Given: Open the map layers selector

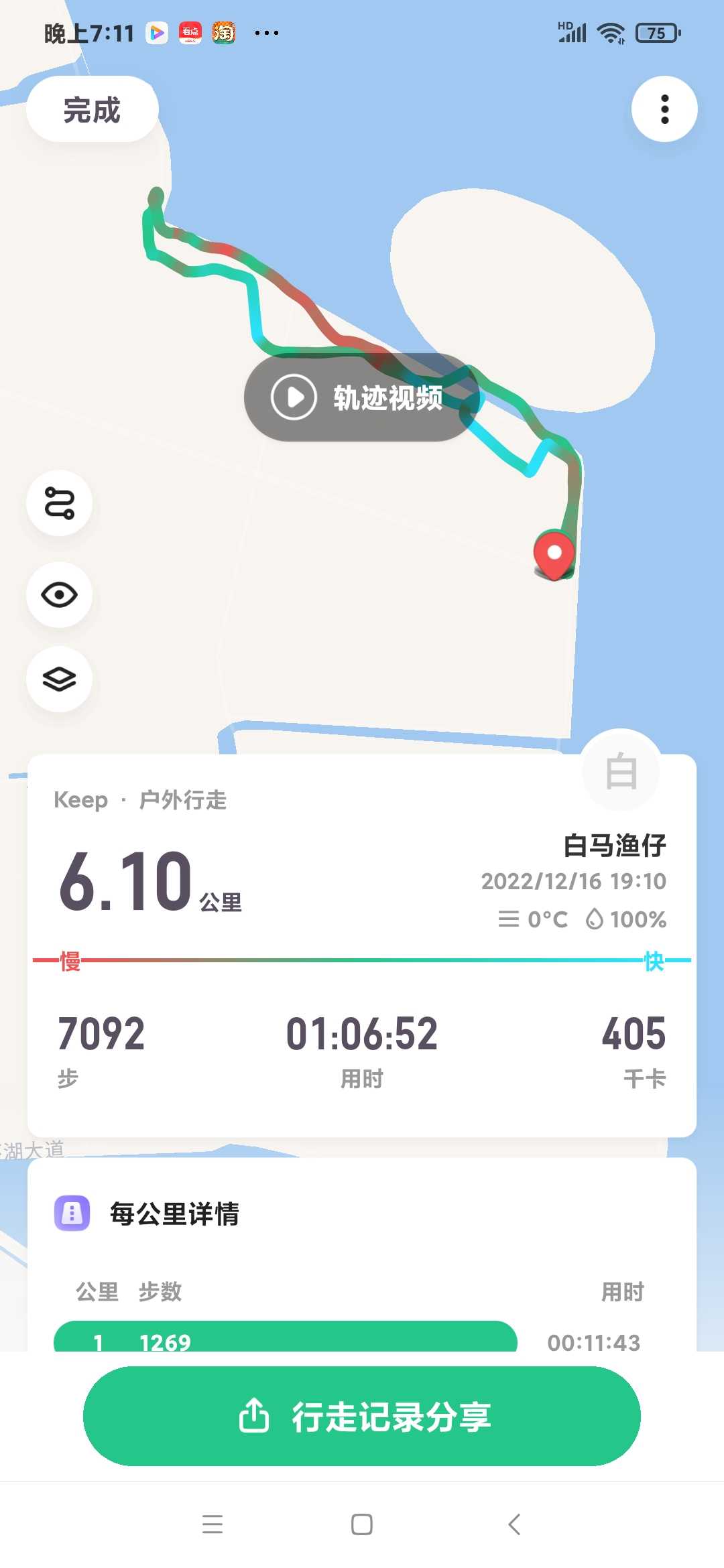Looking at the screenshot, I should tap(59, 679).
